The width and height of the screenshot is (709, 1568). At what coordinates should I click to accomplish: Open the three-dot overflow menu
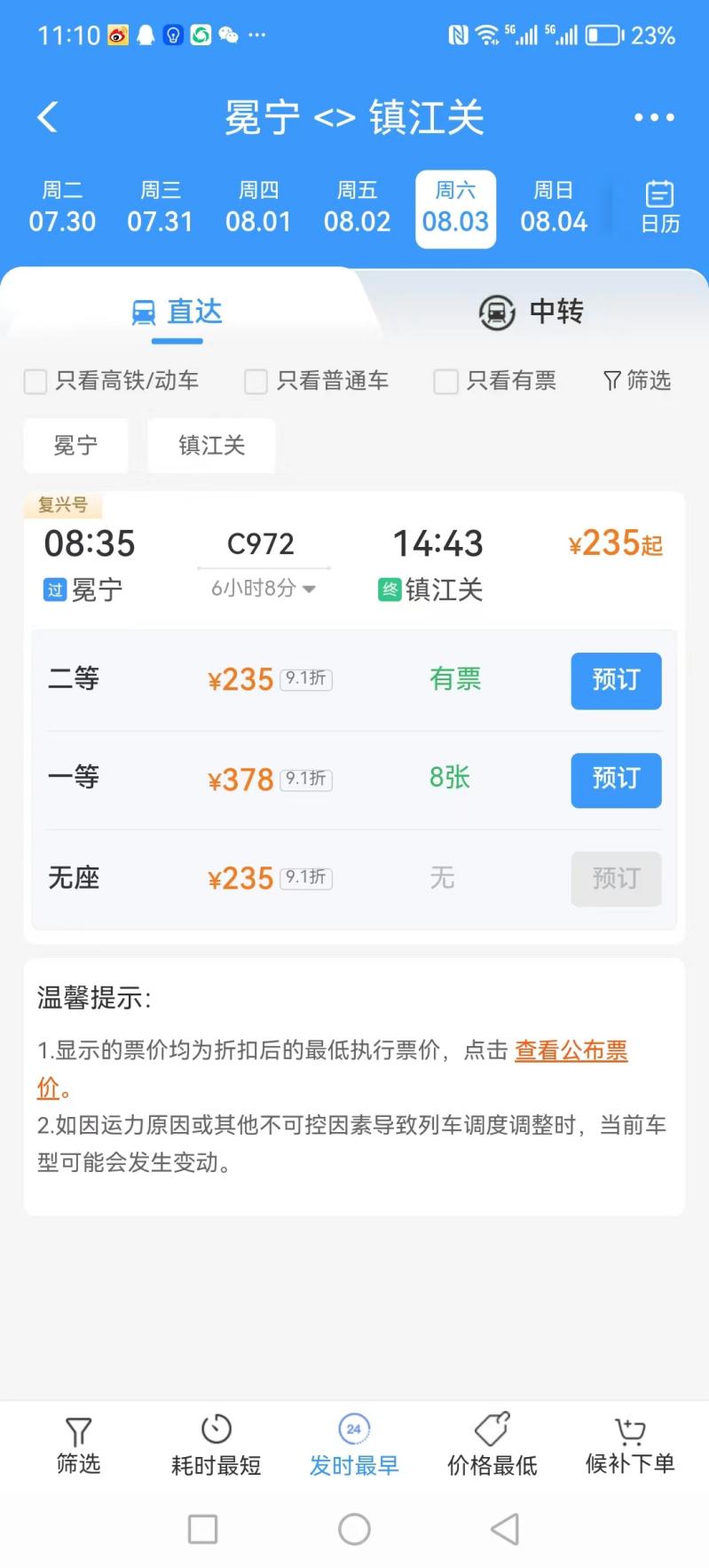coord(654,117)
